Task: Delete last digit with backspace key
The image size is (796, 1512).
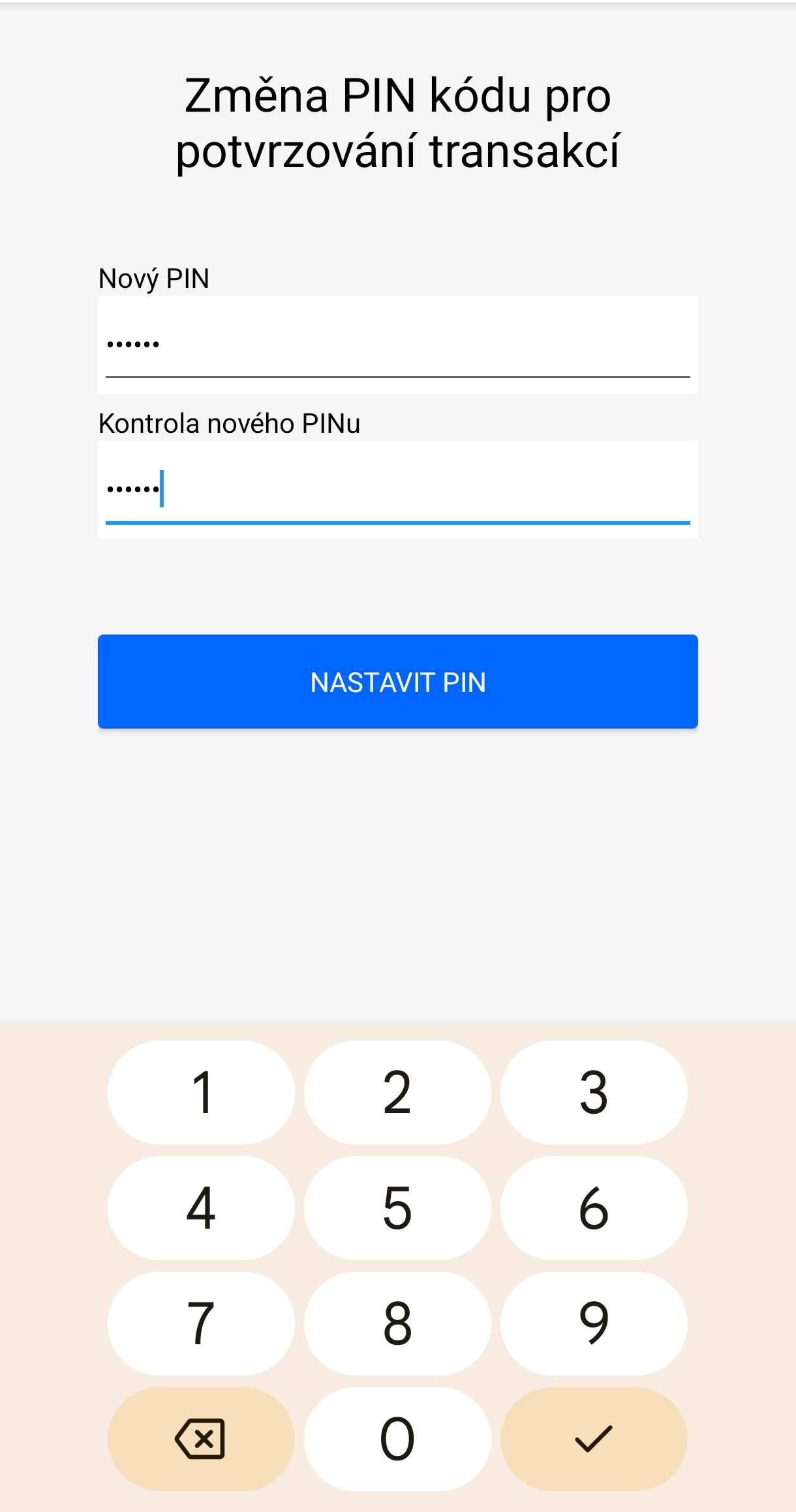Action: click(201, 1439)
